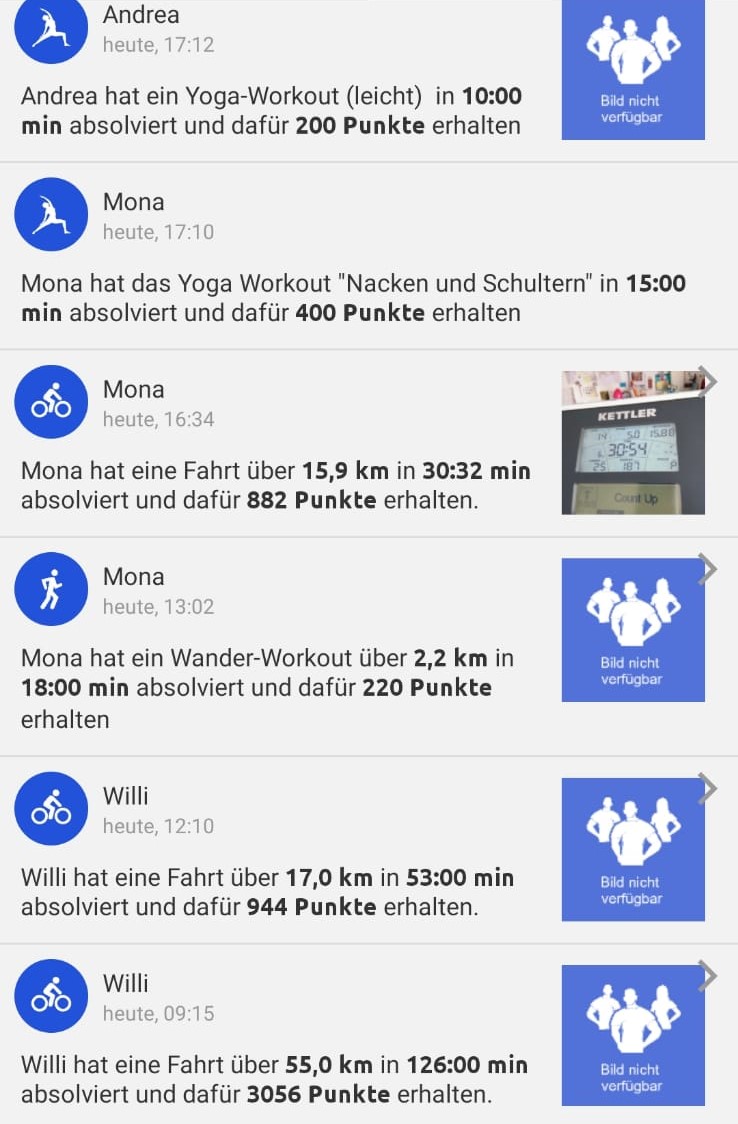
Task: Tap the chevron on Mona's hiking workout
Action: [708, 569]
